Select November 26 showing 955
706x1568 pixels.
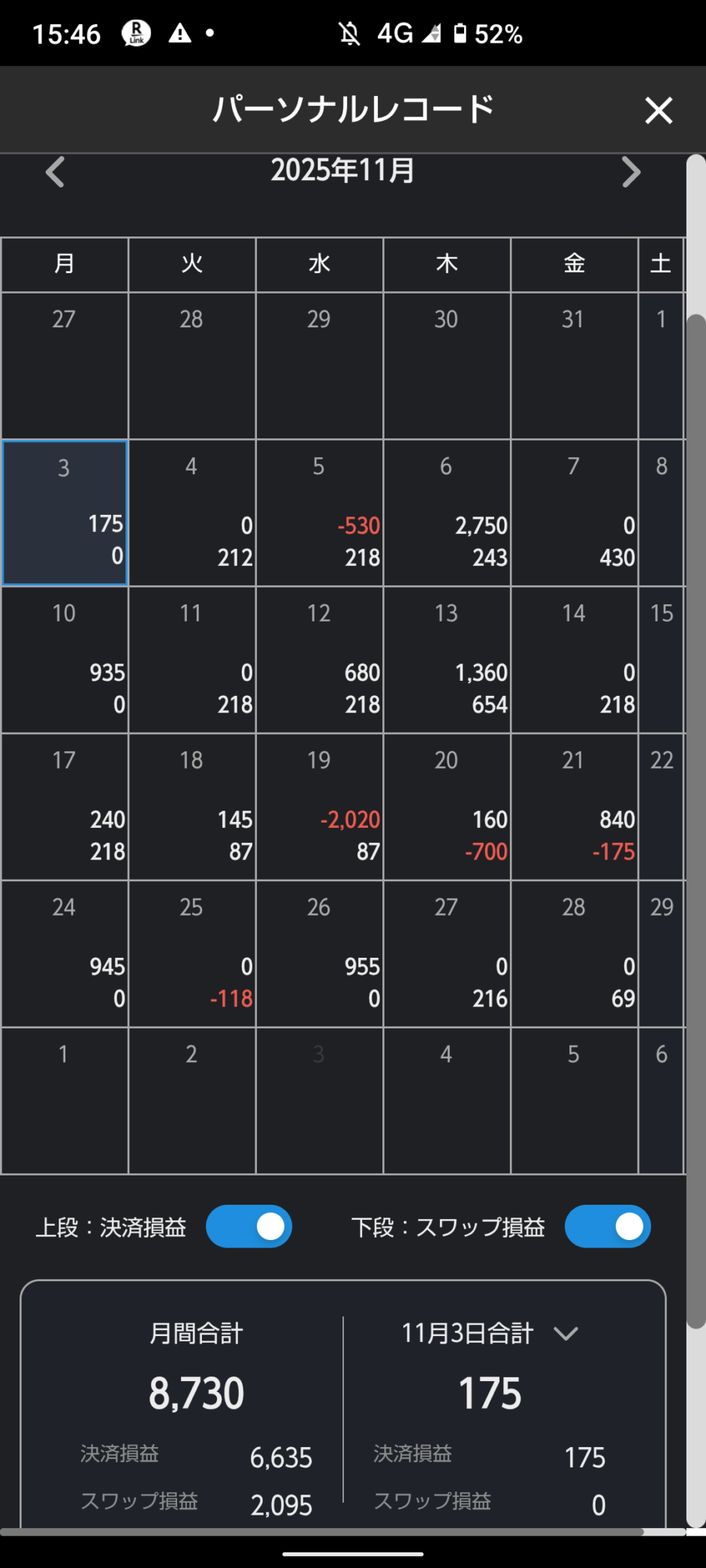point(319,953)
